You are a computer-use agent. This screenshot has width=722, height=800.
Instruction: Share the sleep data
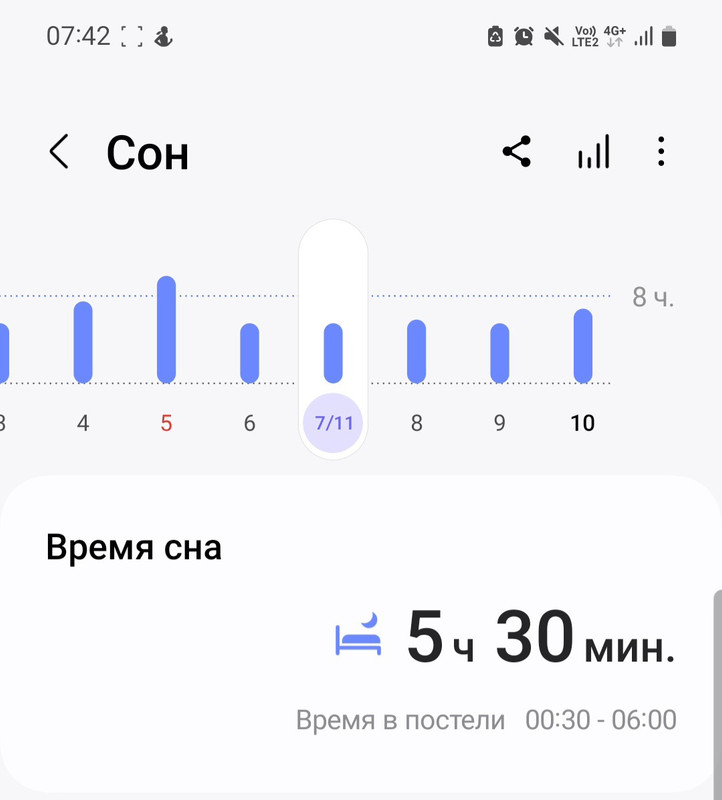coord(516,153)
